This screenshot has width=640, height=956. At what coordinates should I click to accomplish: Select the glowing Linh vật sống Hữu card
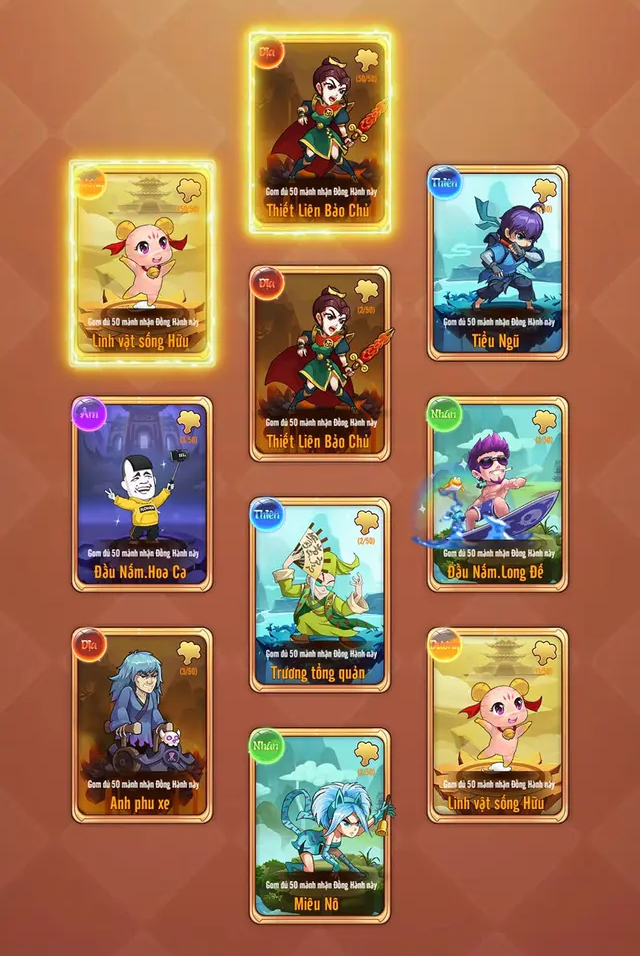pos(141,262)
